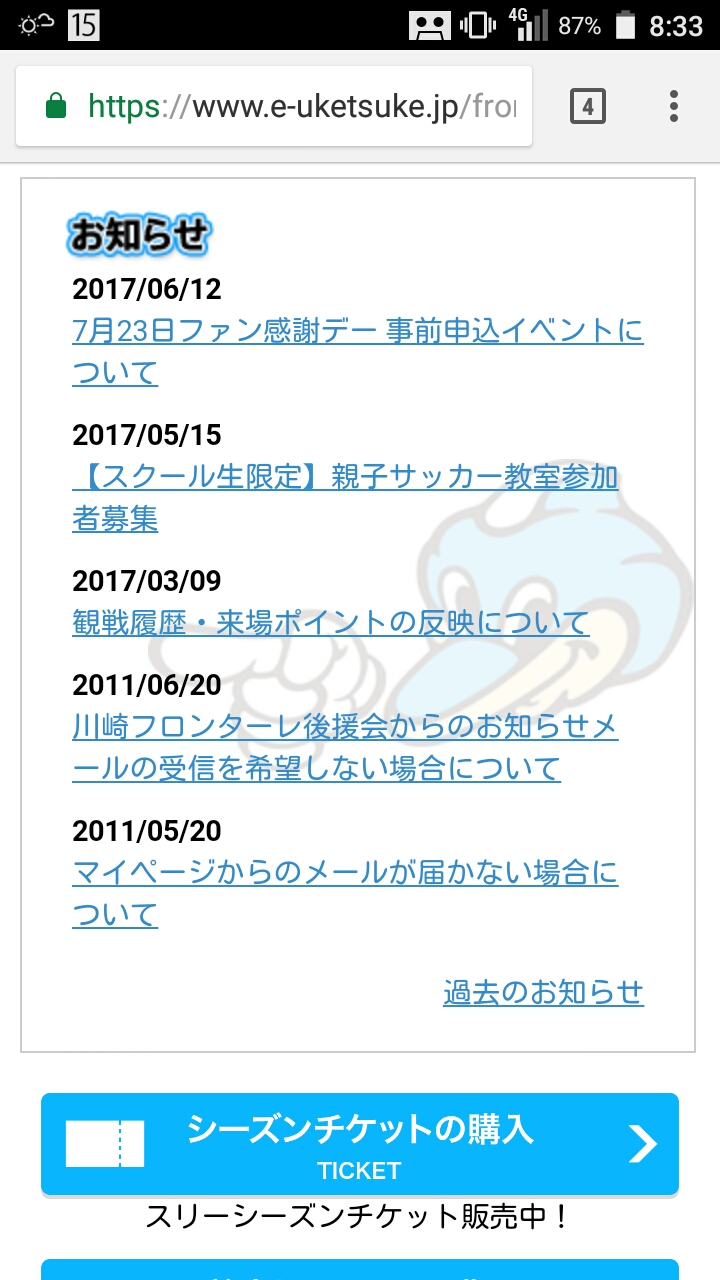720x1280 pixels.
Task: Open the tab switcher showing 4 tabs
Action: [588, 106]
